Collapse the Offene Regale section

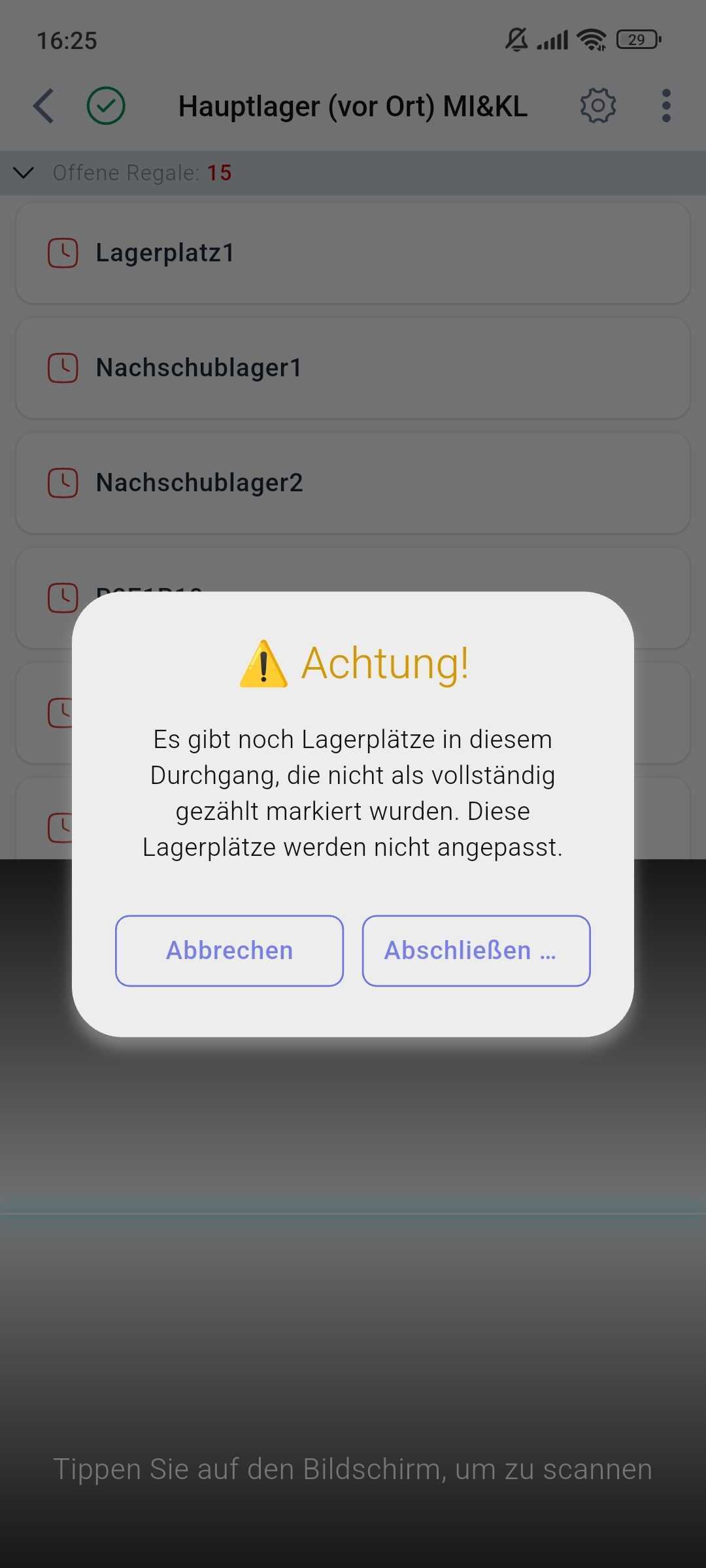tap(24, 173)
